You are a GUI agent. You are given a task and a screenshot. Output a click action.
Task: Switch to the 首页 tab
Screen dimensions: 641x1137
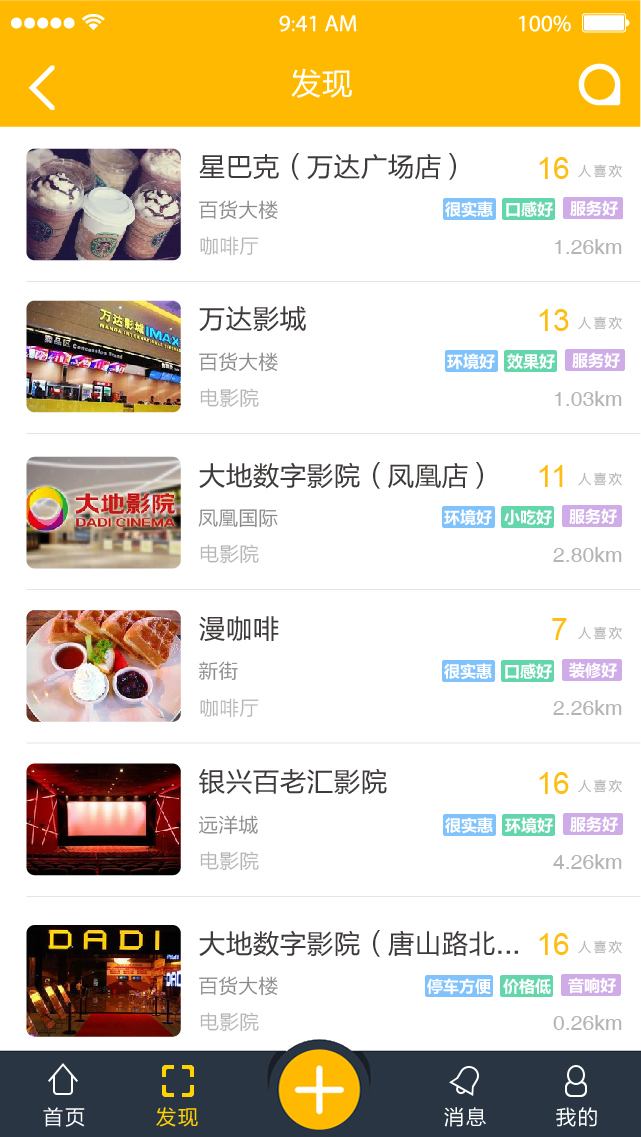coord(64,1095)
